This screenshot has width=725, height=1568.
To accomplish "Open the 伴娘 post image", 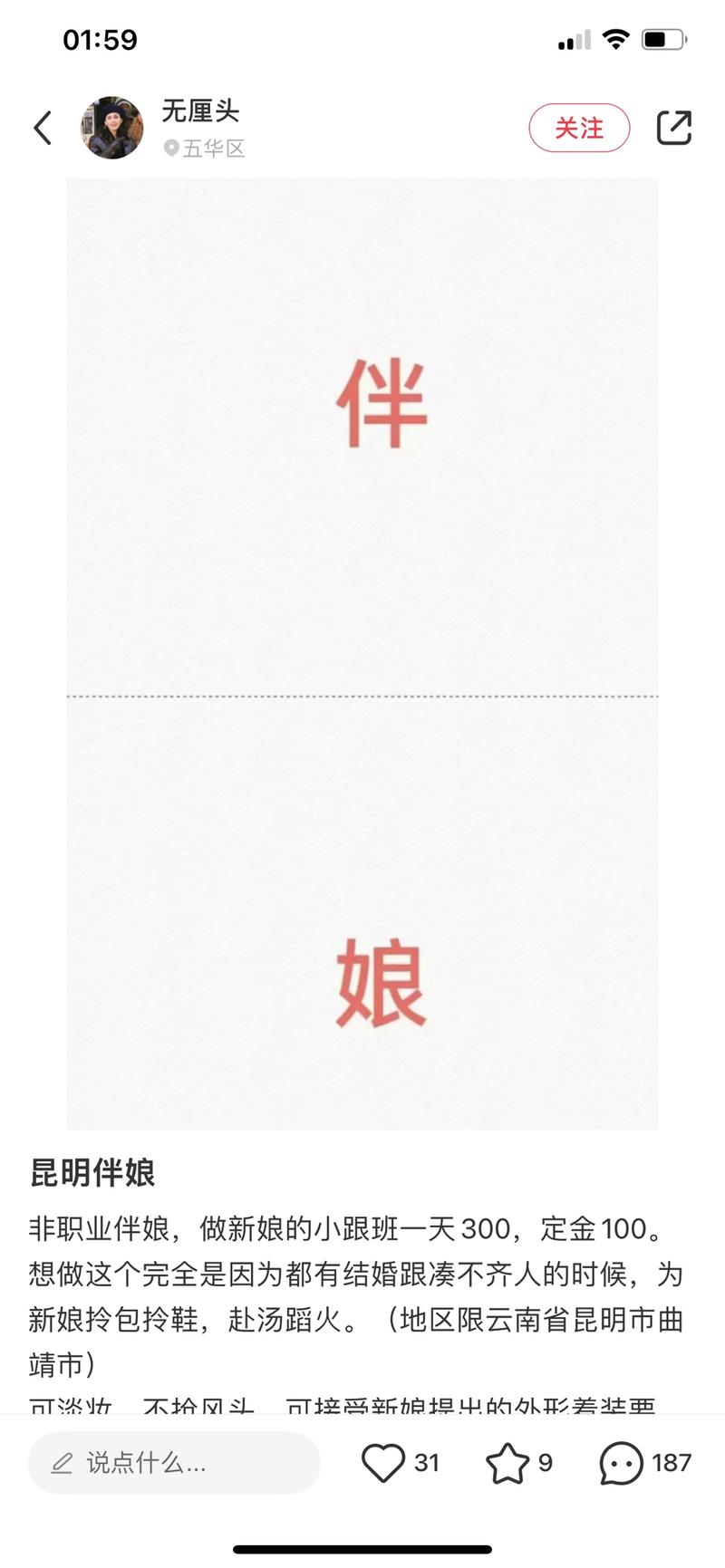I will pyautogui.click(x=362, y=652).
